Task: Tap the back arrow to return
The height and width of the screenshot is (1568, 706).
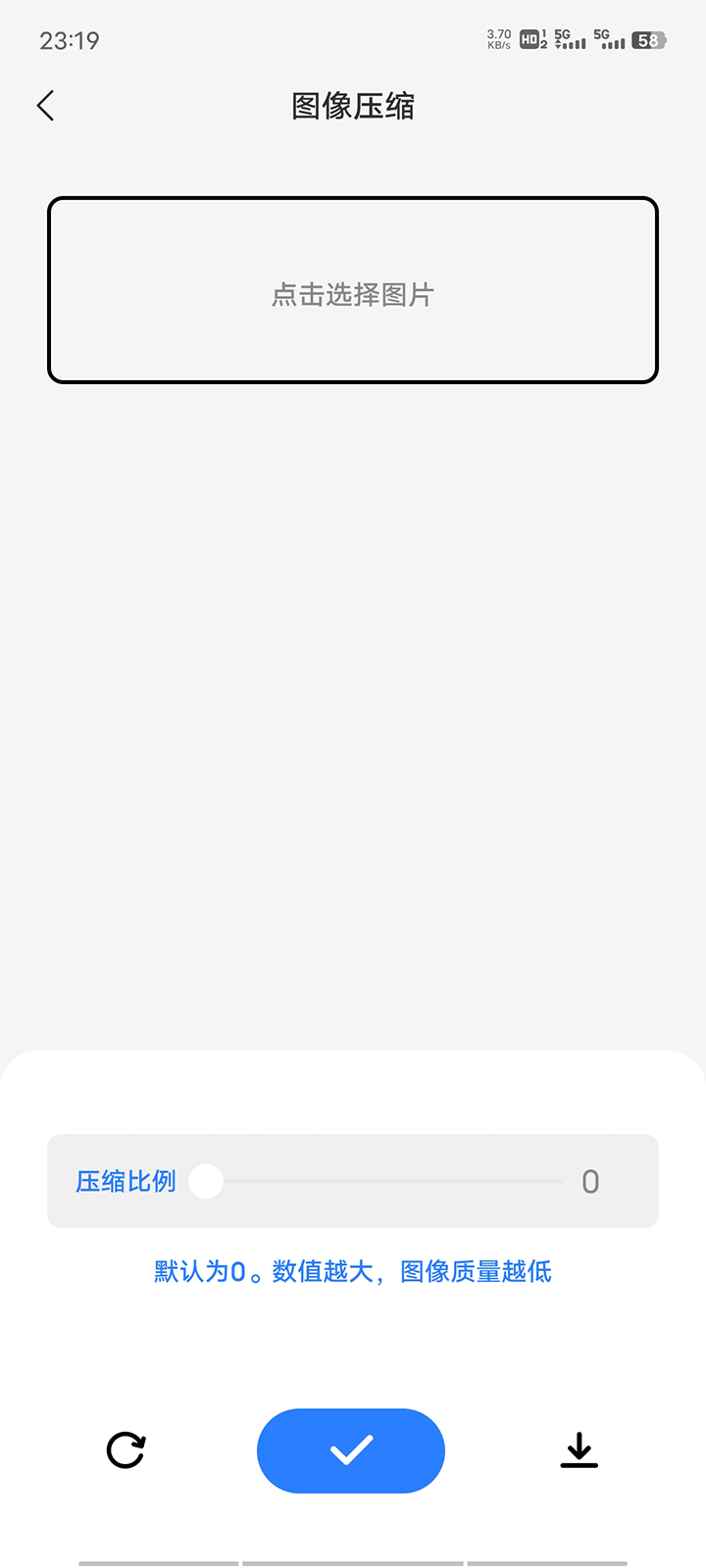Action: coord(45,105)
